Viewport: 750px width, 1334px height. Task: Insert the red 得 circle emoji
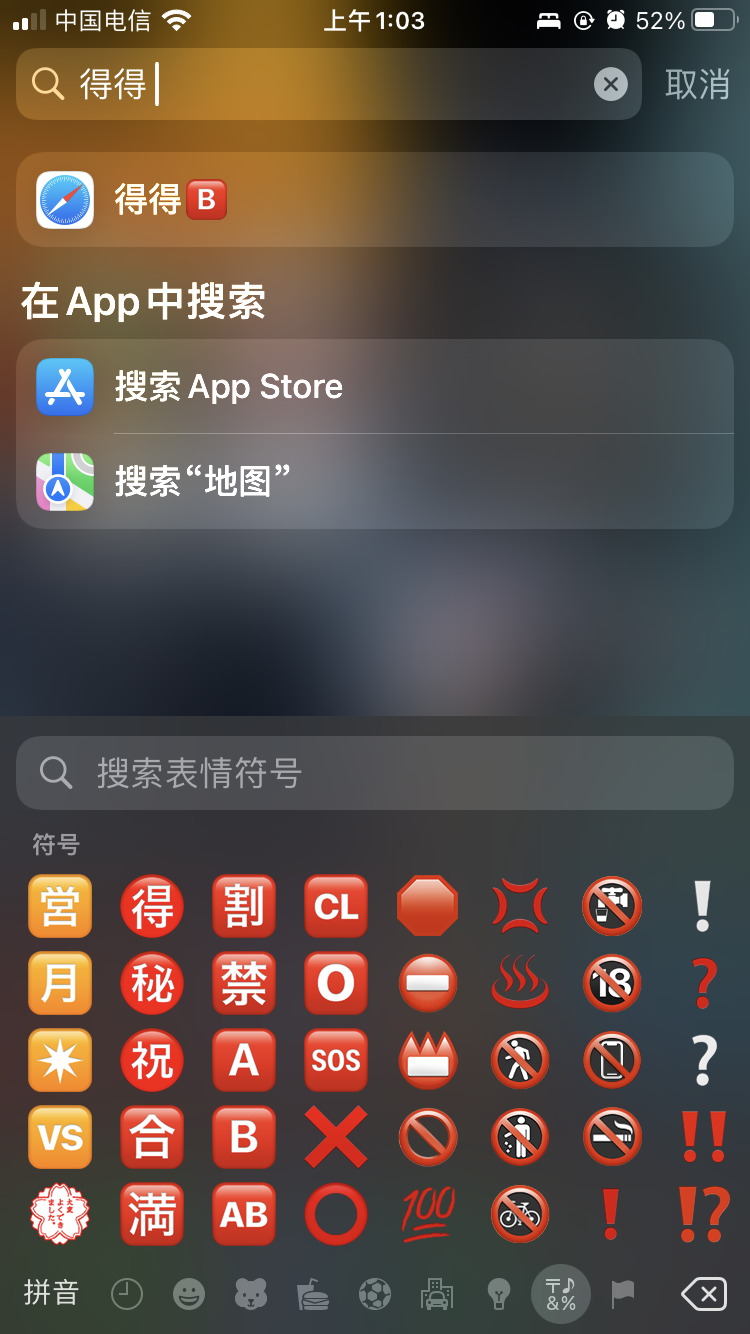[x=152, y=906]
